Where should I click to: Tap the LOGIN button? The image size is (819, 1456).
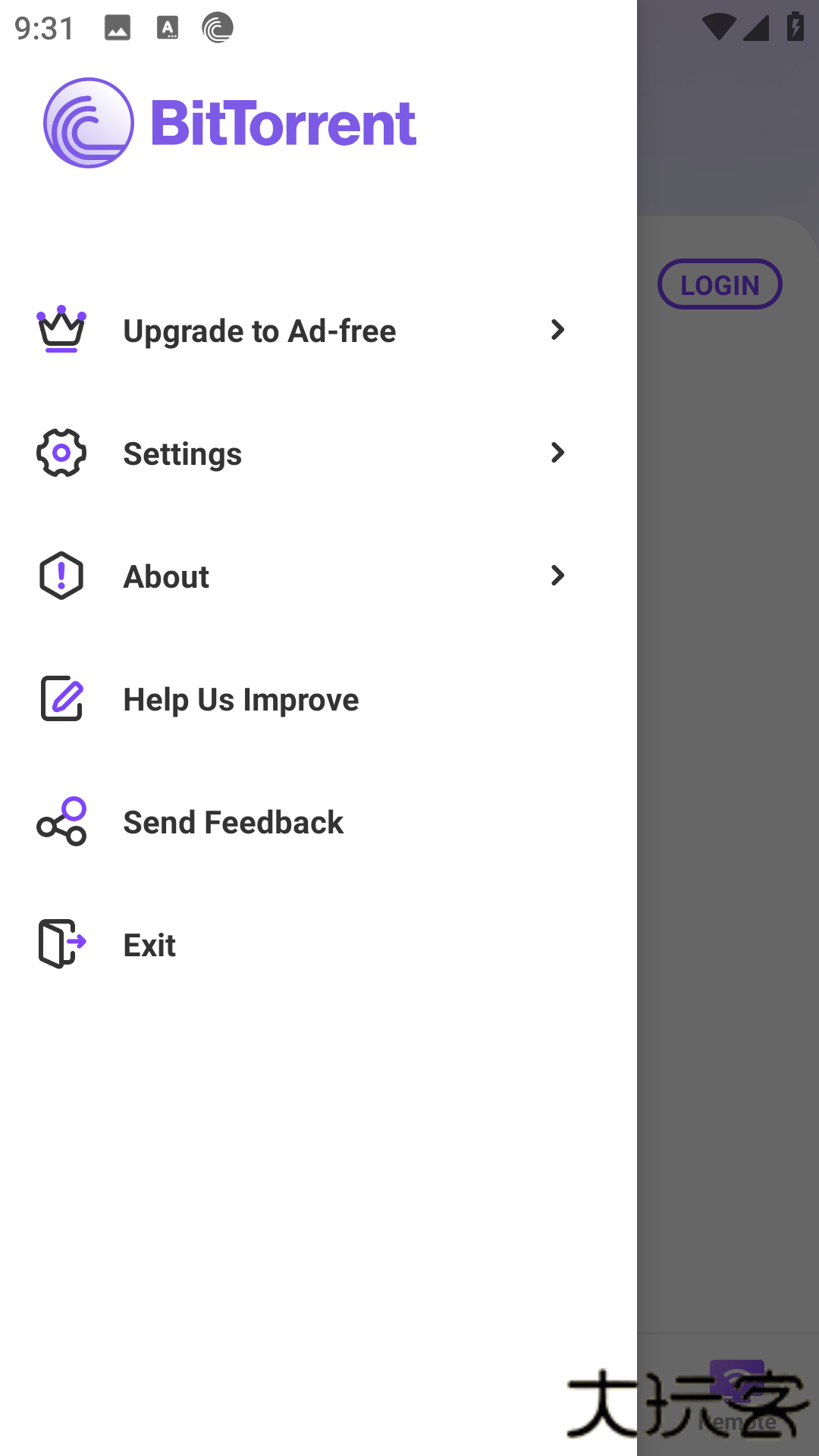[720, 285]
